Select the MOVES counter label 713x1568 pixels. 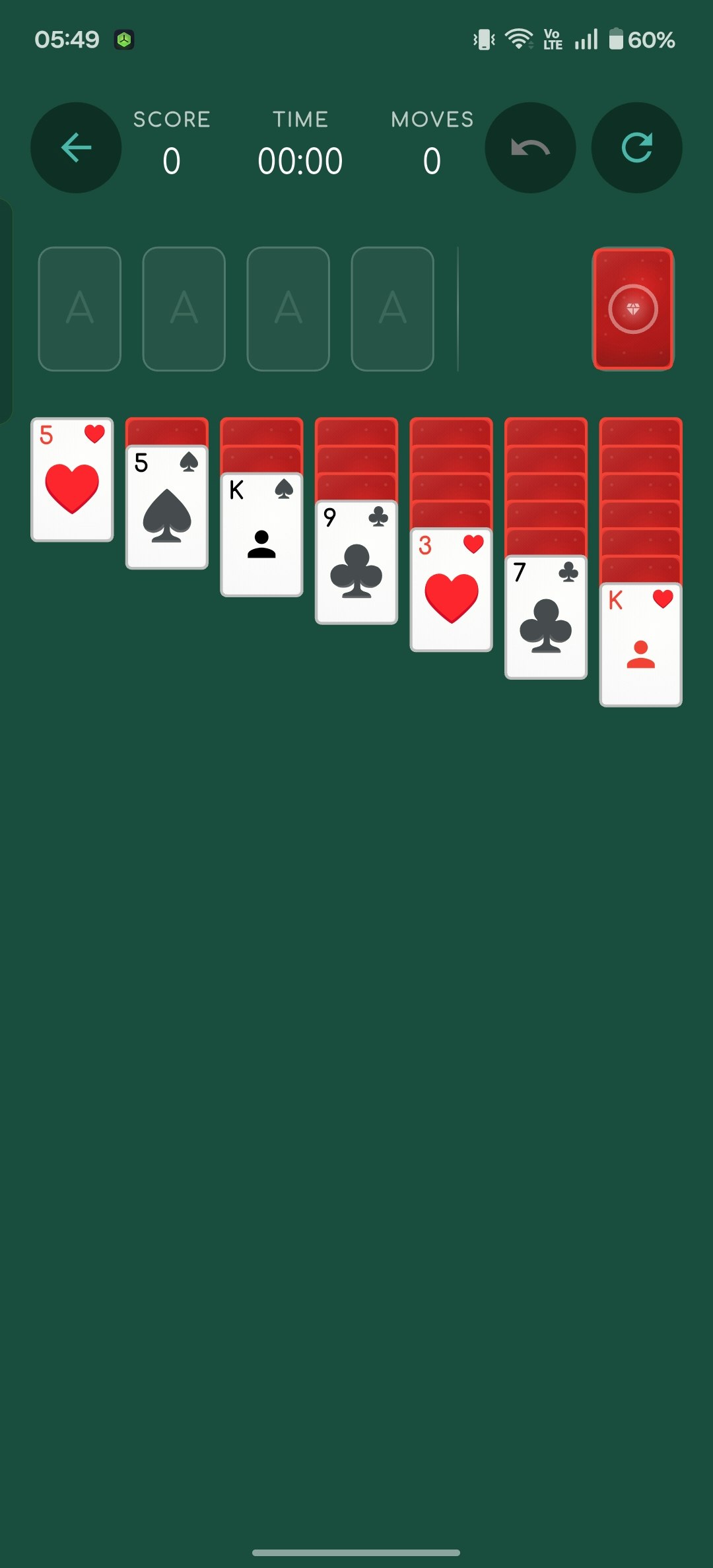(432, 119)
